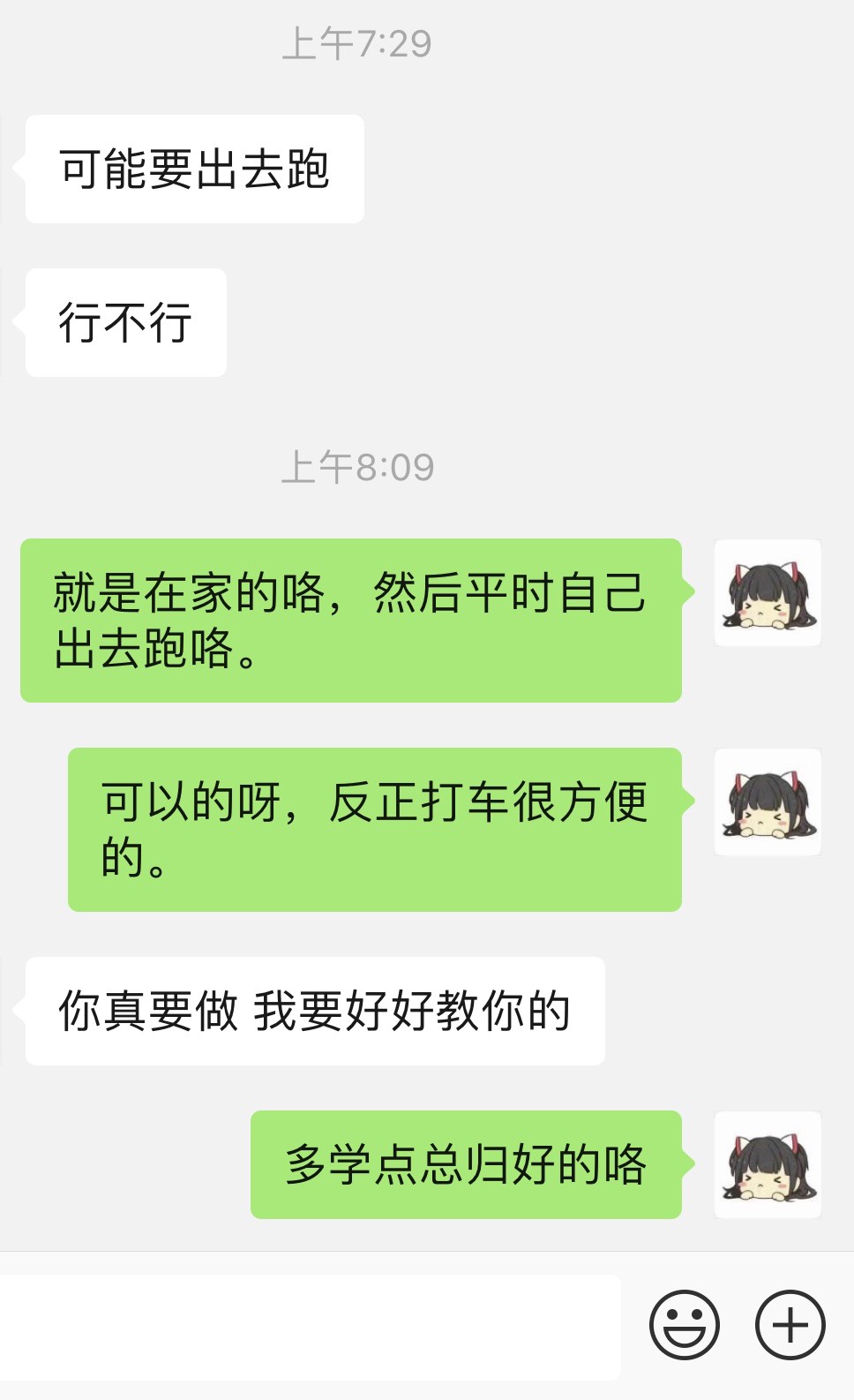Tap avatar beside 可以的呀 message
The width and height of the screenshot is (854, 1400).
768,802
